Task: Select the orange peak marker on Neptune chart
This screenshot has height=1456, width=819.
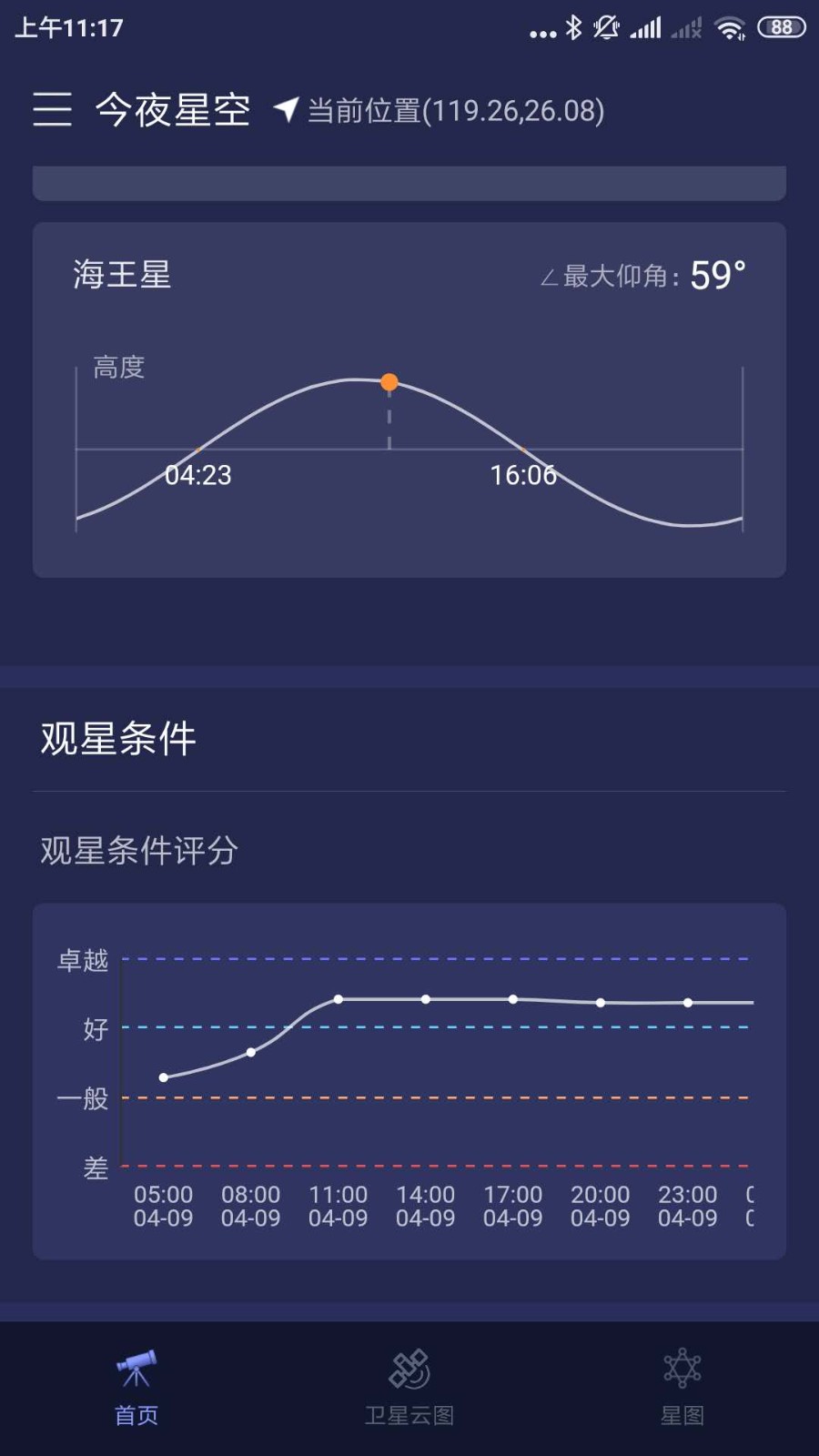Action: coord(389,382)
